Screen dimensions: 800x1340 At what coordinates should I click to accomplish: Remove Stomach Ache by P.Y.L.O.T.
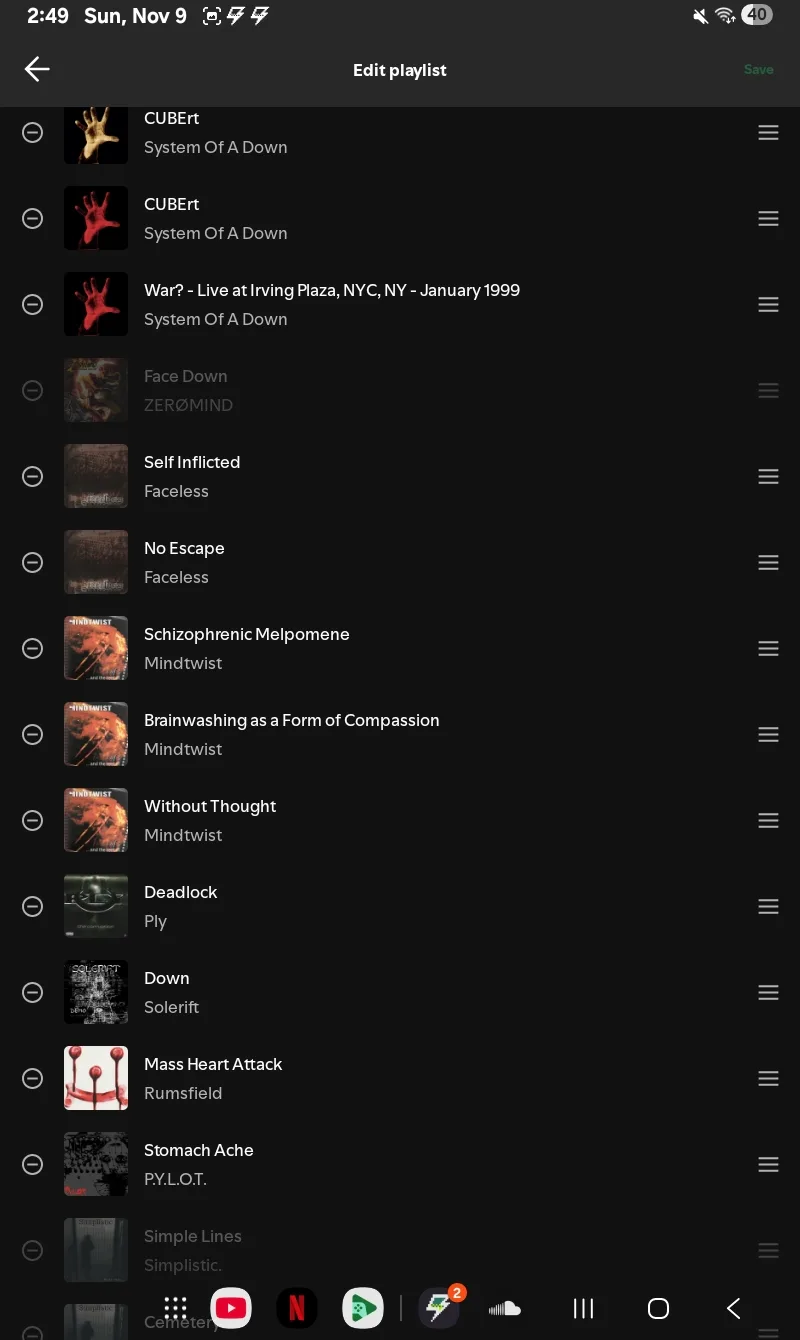click(33, 1164)
